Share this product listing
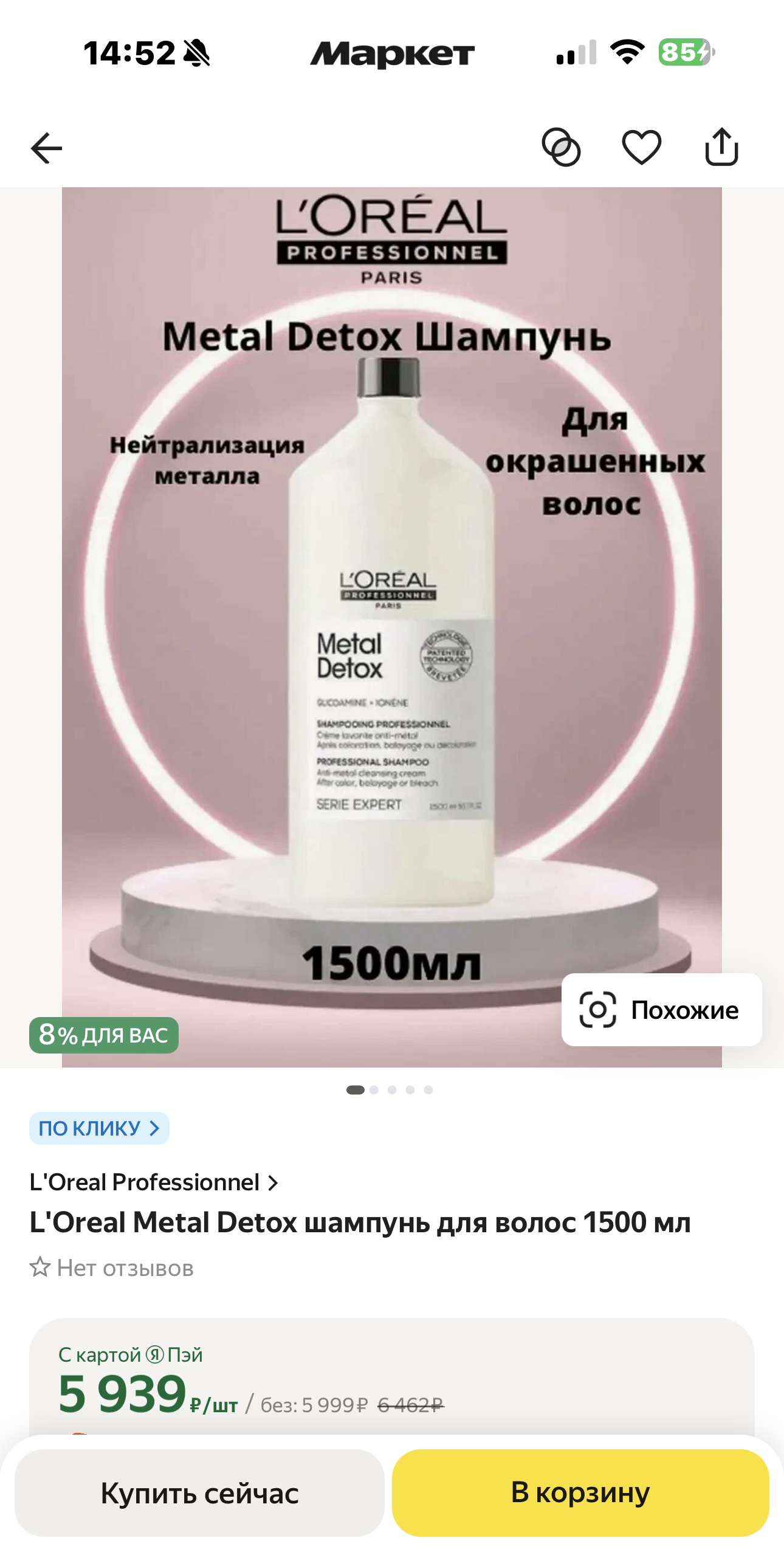 [721, 147]
